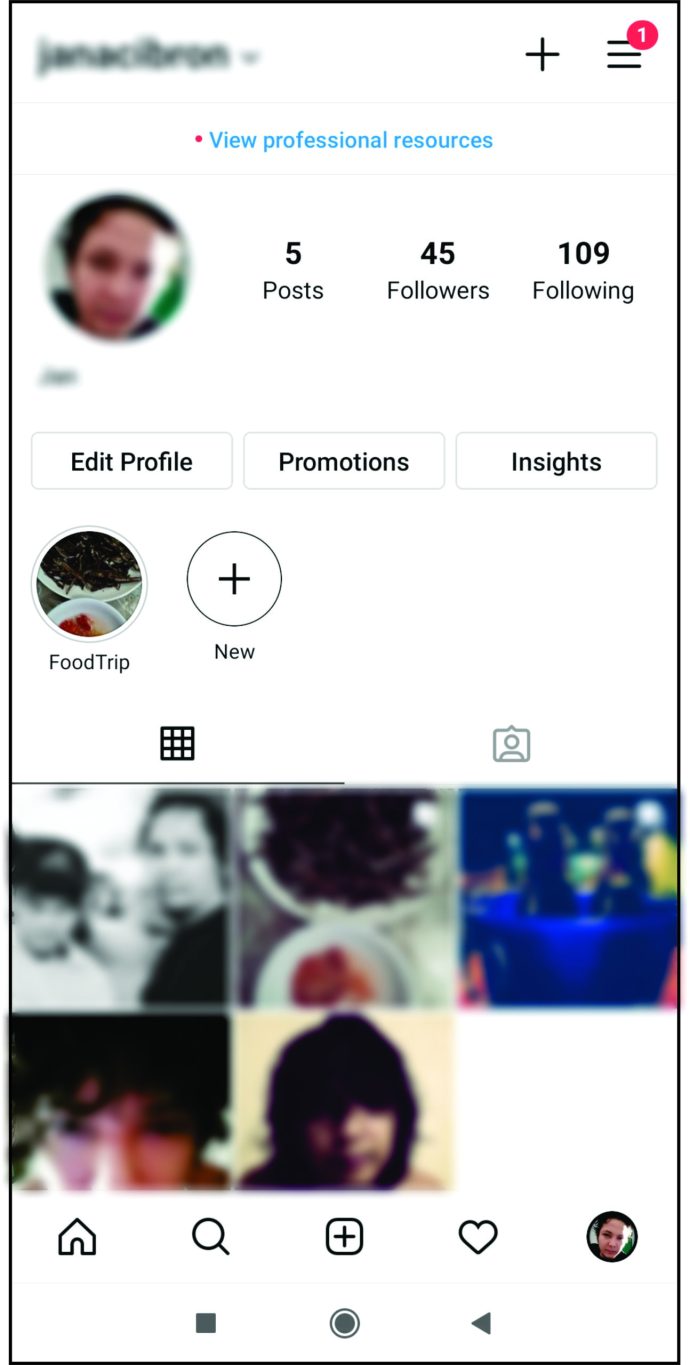Tap the plus icon to create content
This screenshot has height=1365, width=690.
click(x=542, y=55)
